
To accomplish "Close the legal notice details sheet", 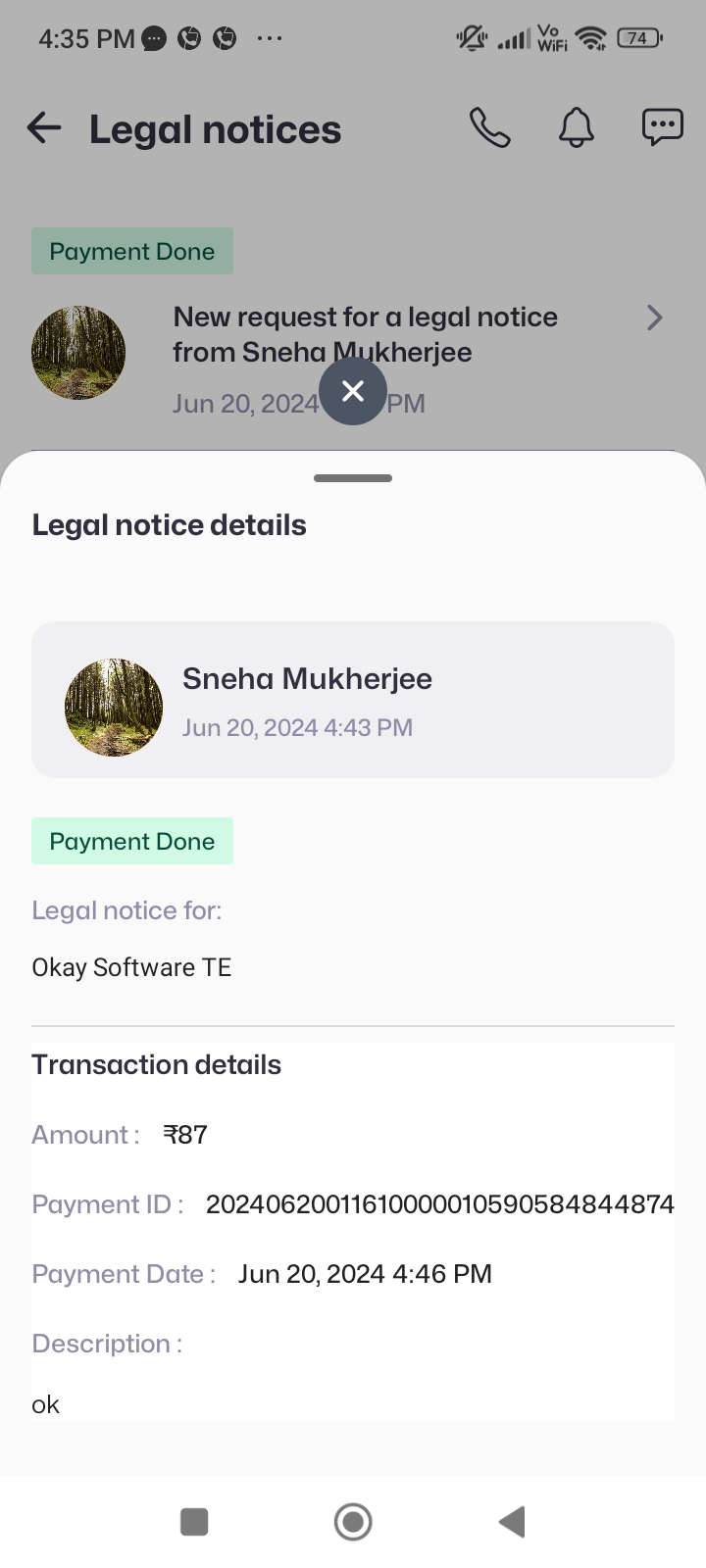I will tap(353, 391).
